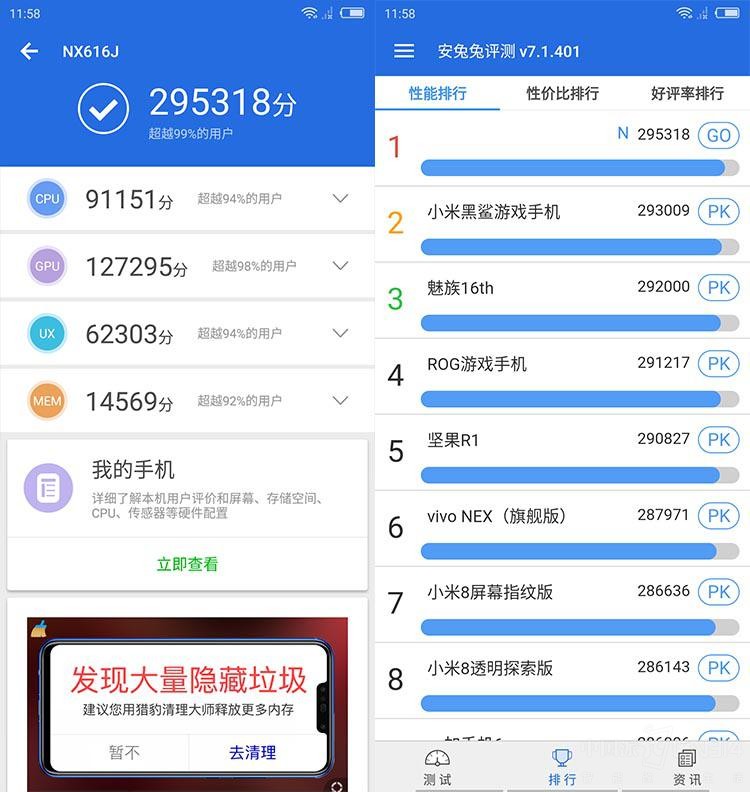The height and width of the screenshot is (792, 750).
Task: Expand the MEM score breakdown
Action: (x=340, y=400)
